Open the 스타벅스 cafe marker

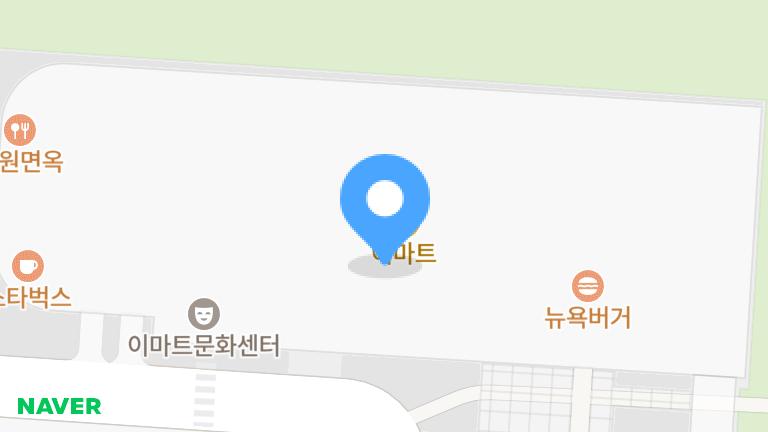[x=28, y=266]
